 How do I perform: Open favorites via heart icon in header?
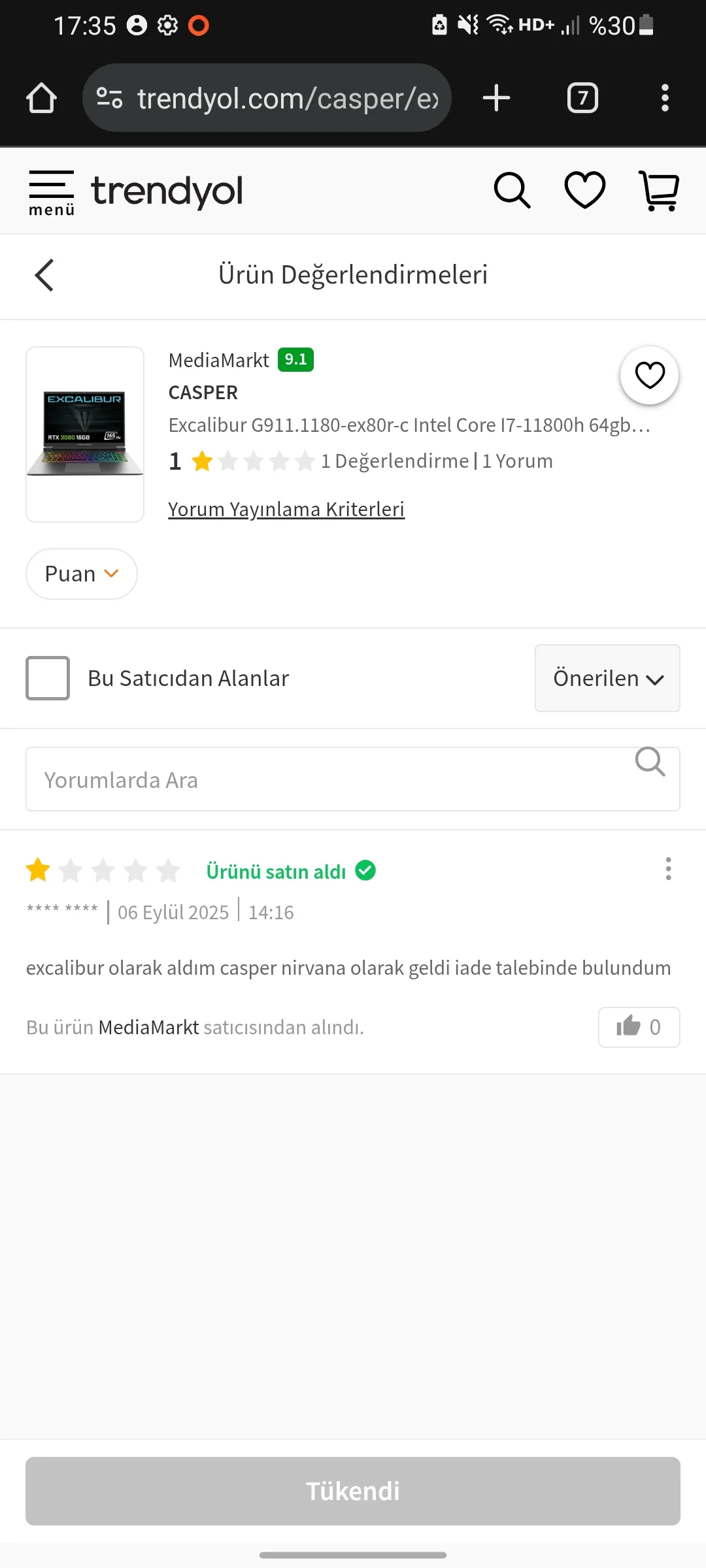585,190
